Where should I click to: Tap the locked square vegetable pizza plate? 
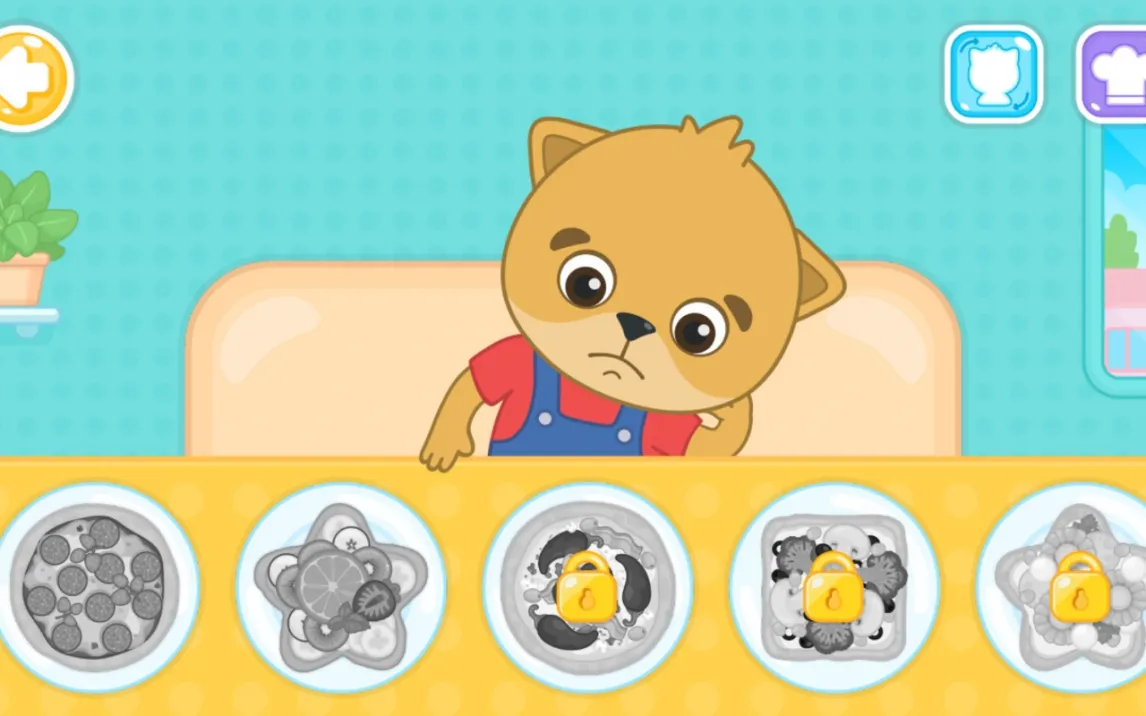click(833, 588)
